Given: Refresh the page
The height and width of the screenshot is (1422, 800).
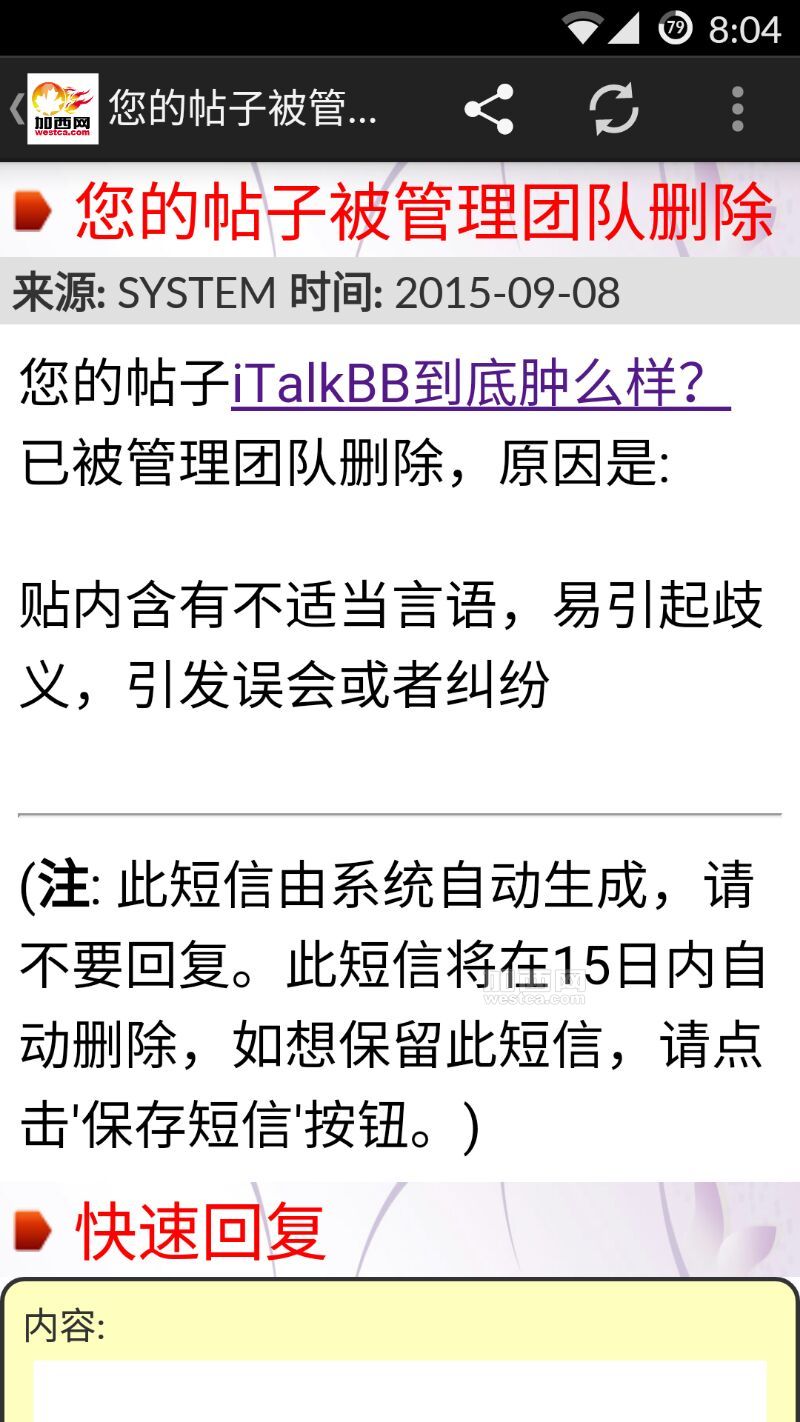Looking at the screenshot, I should pyautogui.click(x=613, y=109).
